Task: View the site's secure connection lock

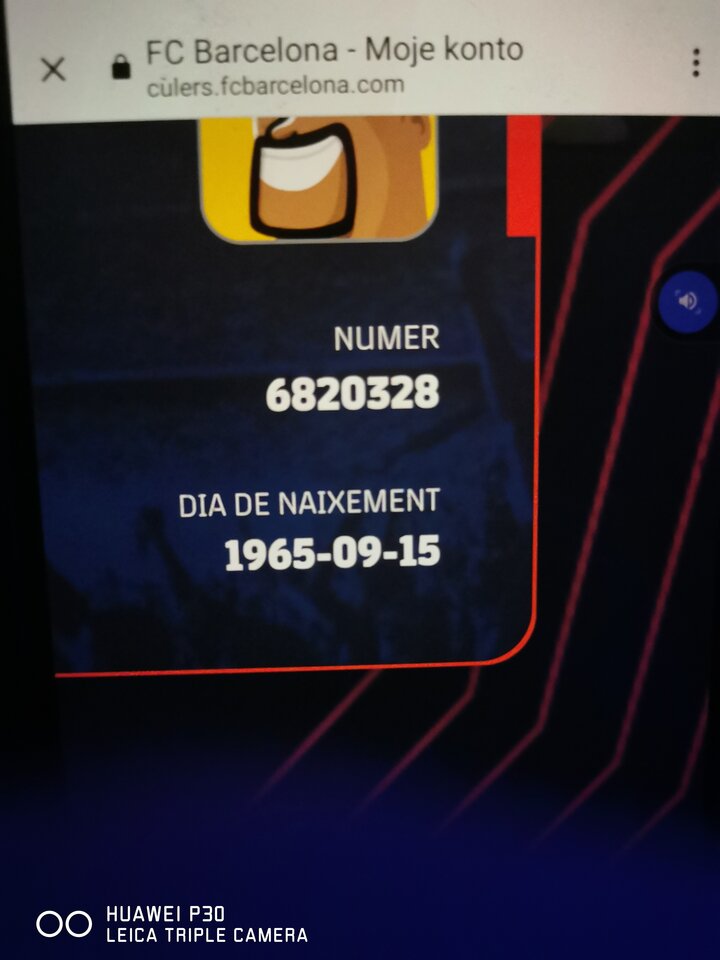Action: 121,68
